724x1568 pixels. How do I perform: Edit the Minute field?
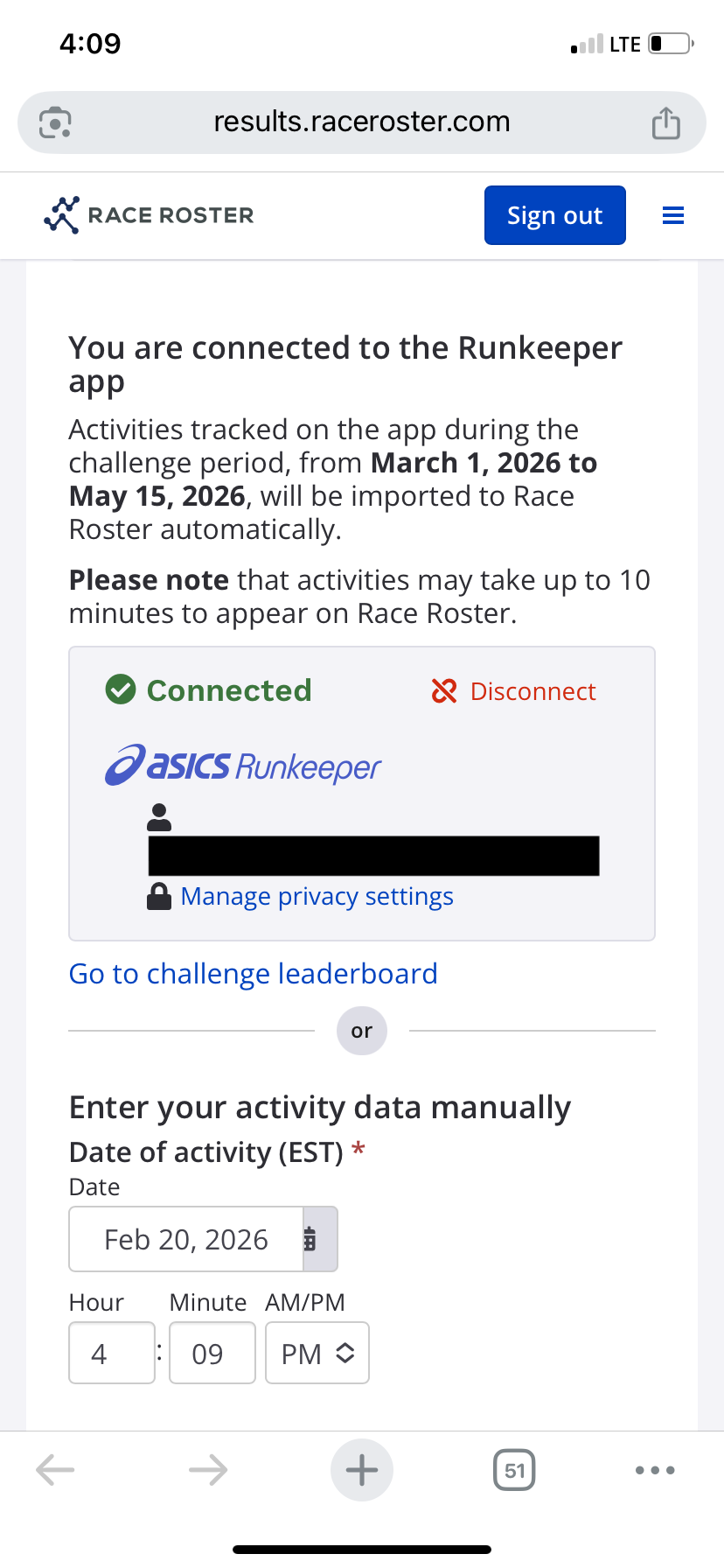[212, 1353]
